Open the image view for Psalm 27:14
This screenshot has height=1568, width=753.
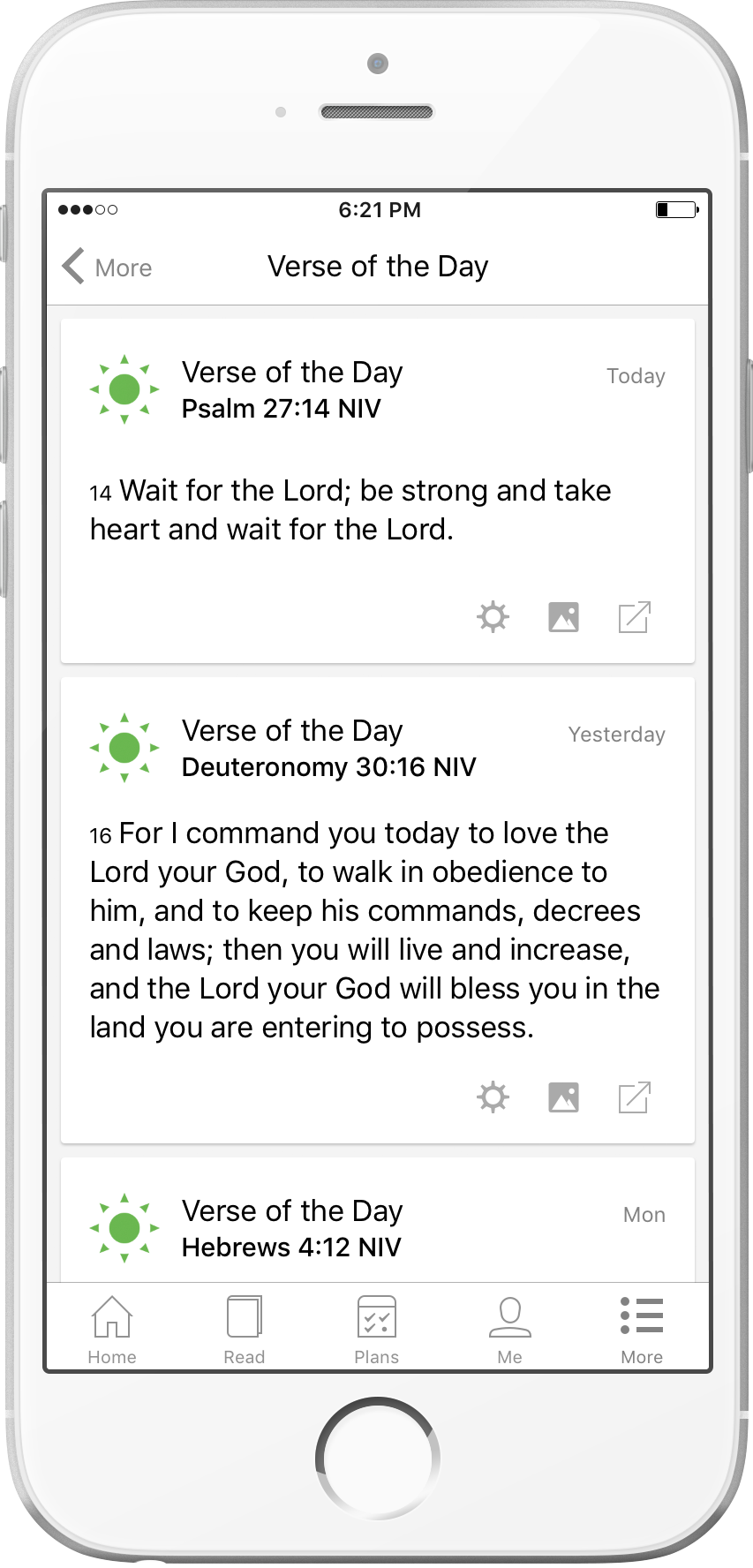pyautogui.click(x=564, y=617)
